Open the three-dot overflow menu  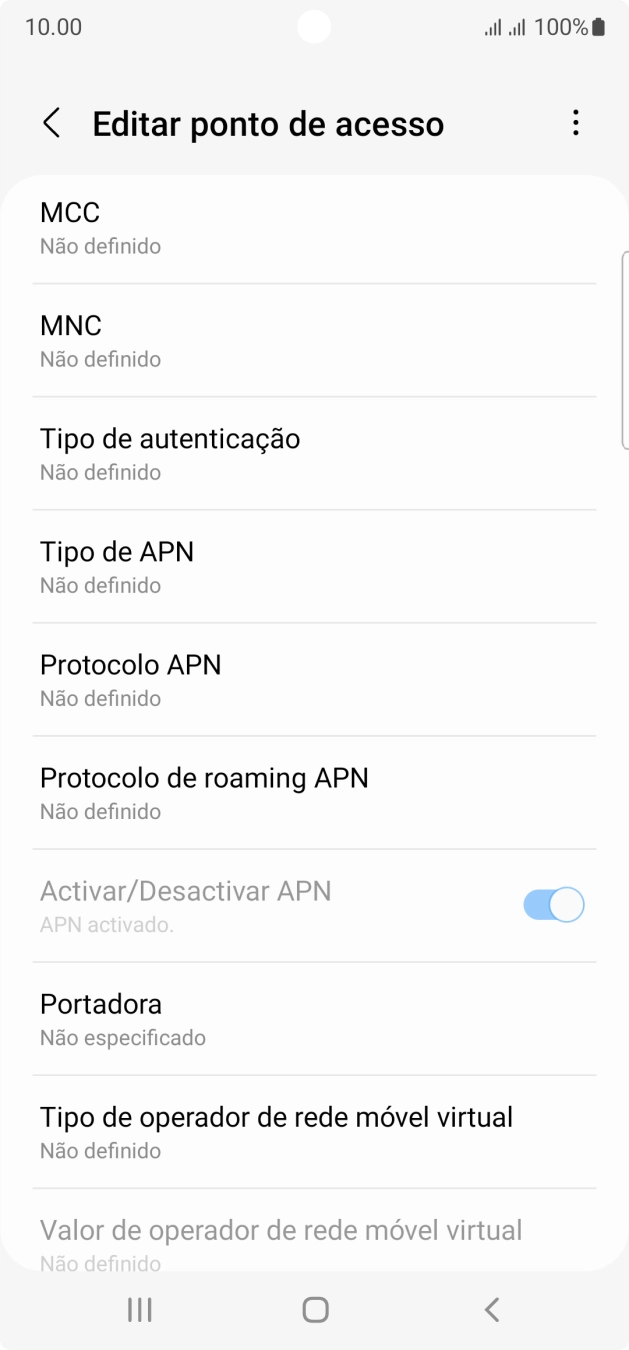point(575,124)
